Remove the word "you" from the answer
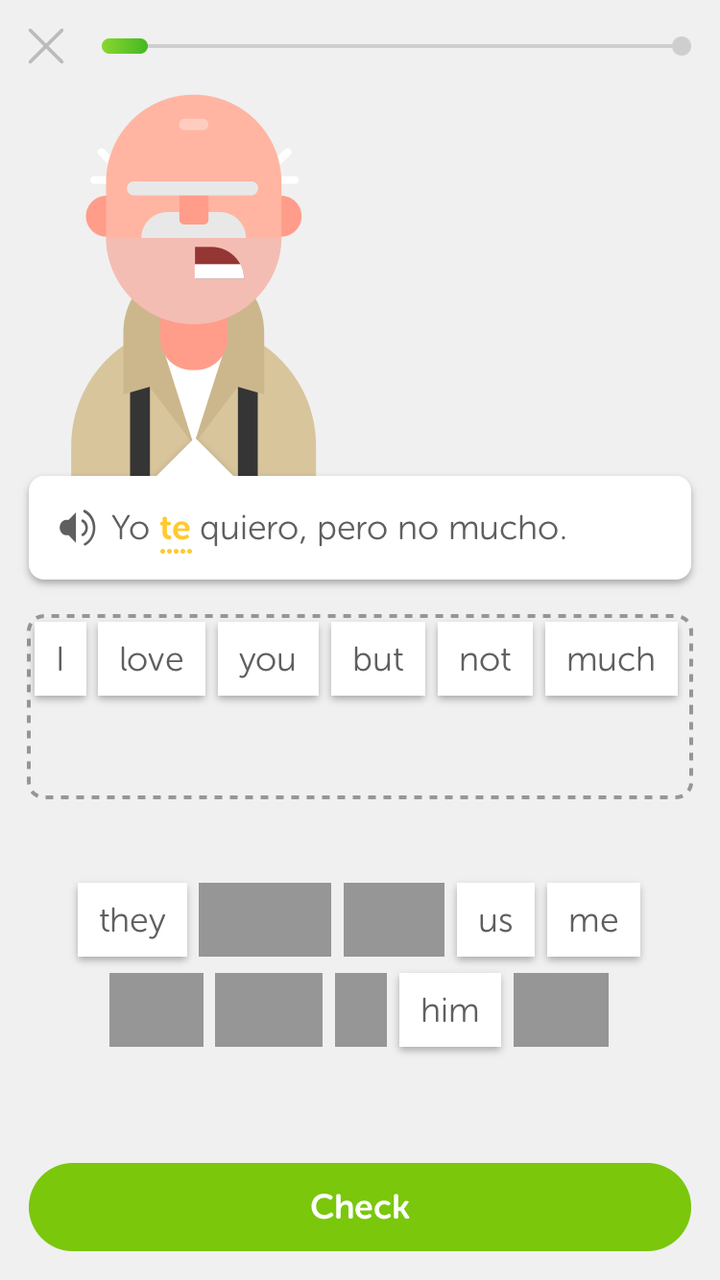 click(x=267, y=659)
